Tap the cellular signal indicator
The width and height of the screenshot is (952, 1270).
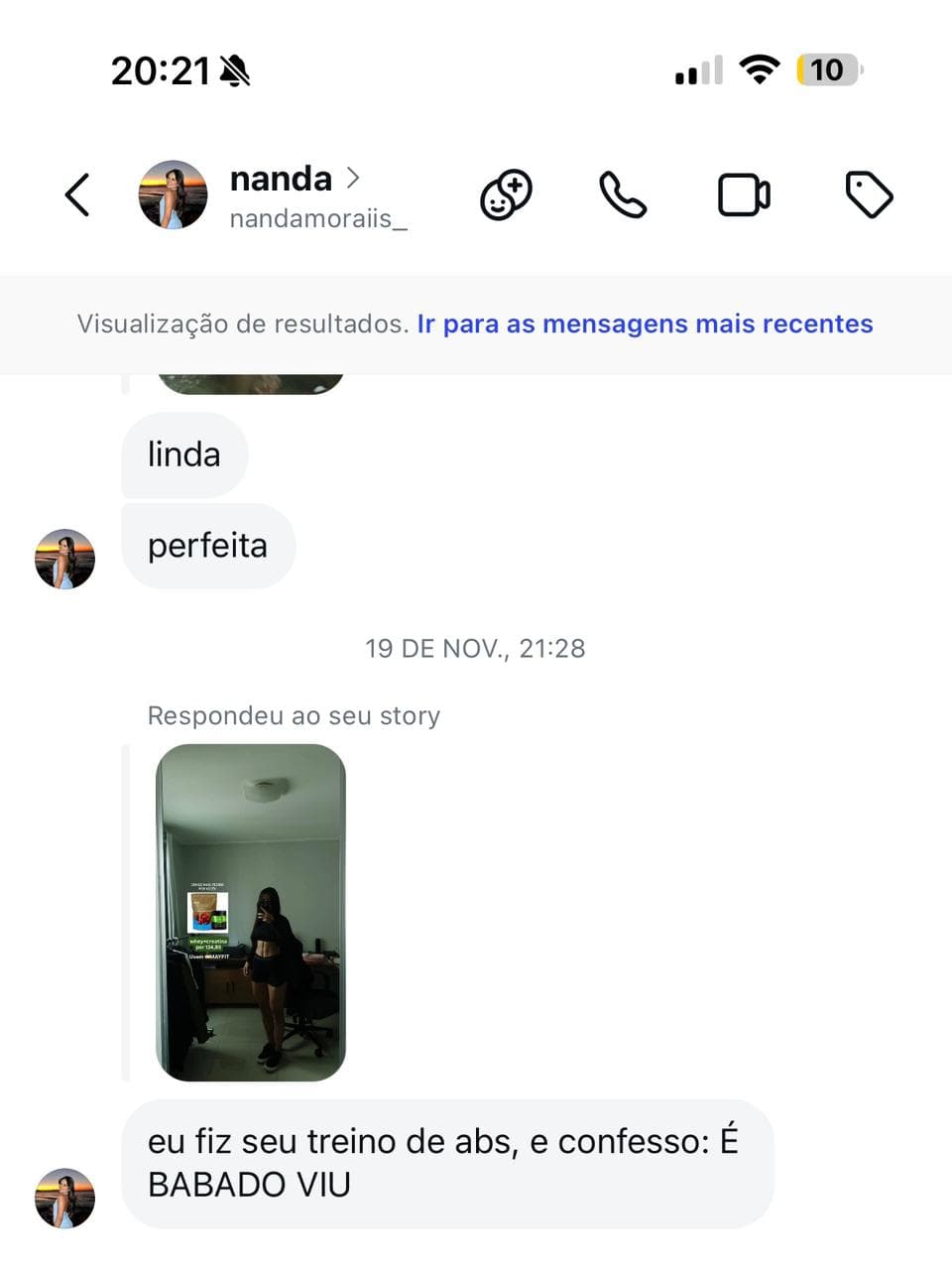[696, 70]
